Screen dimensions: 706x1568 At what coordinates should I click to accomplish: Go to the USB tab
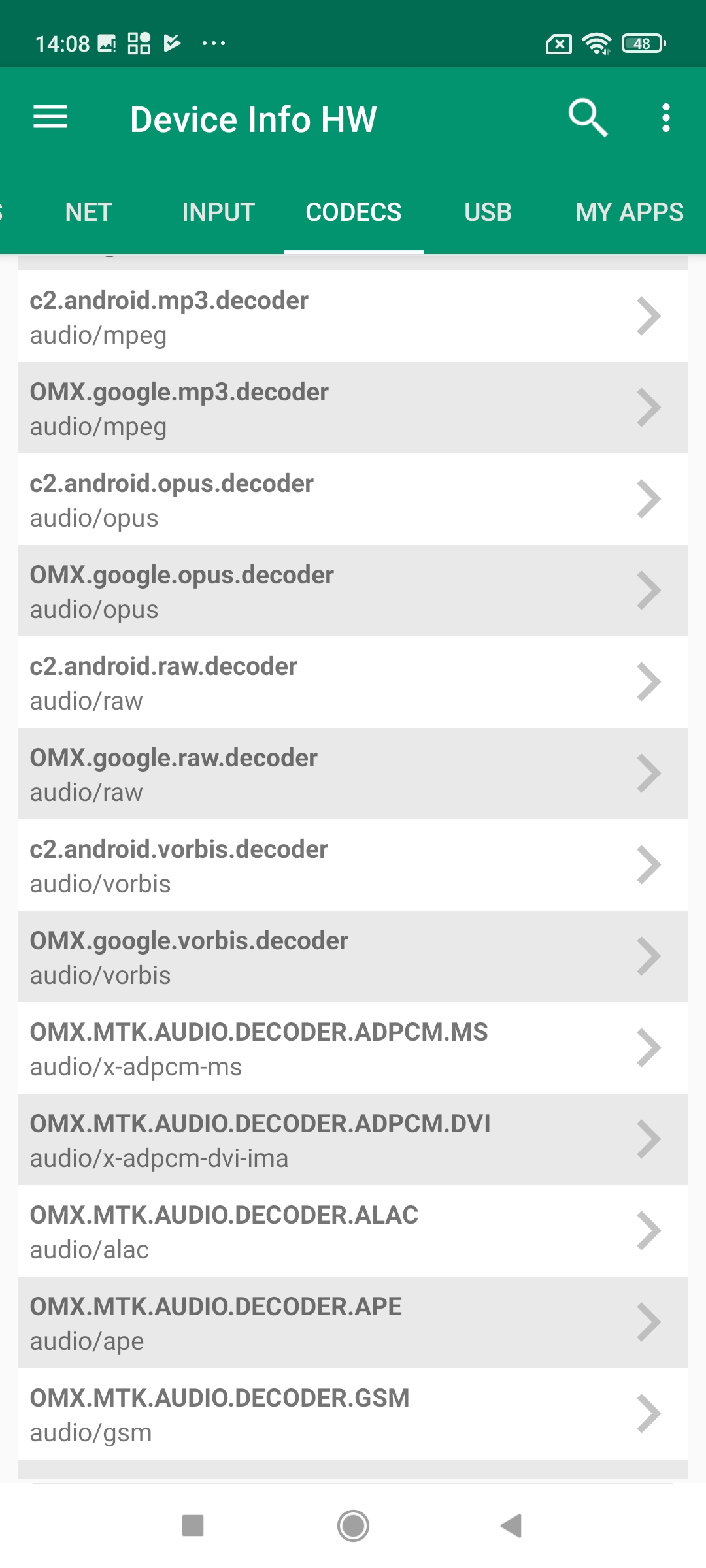pos(488,212)
